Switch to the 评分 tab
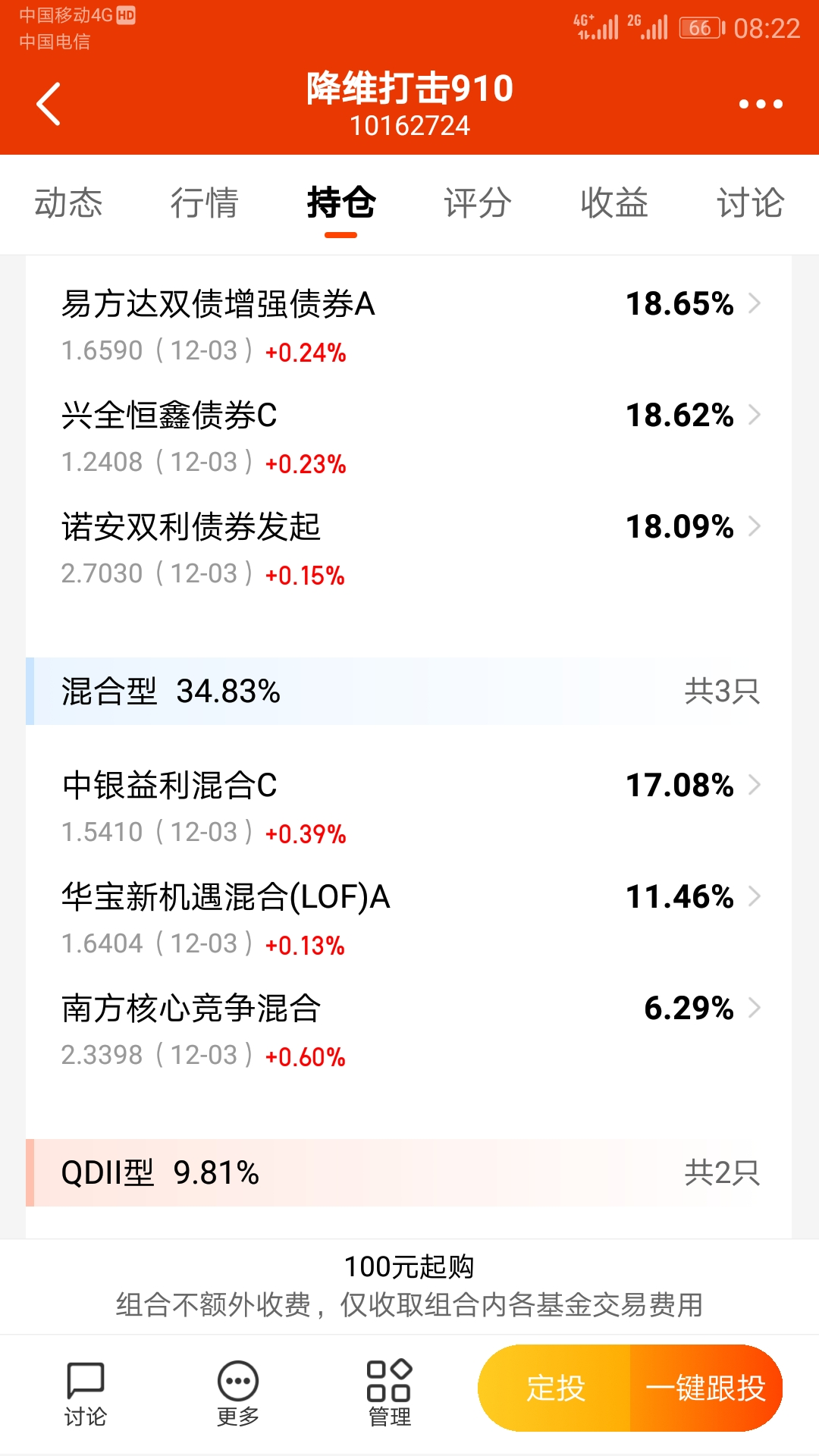The height and width of the screenshot is (1456, 819). [x=477, y=203]
